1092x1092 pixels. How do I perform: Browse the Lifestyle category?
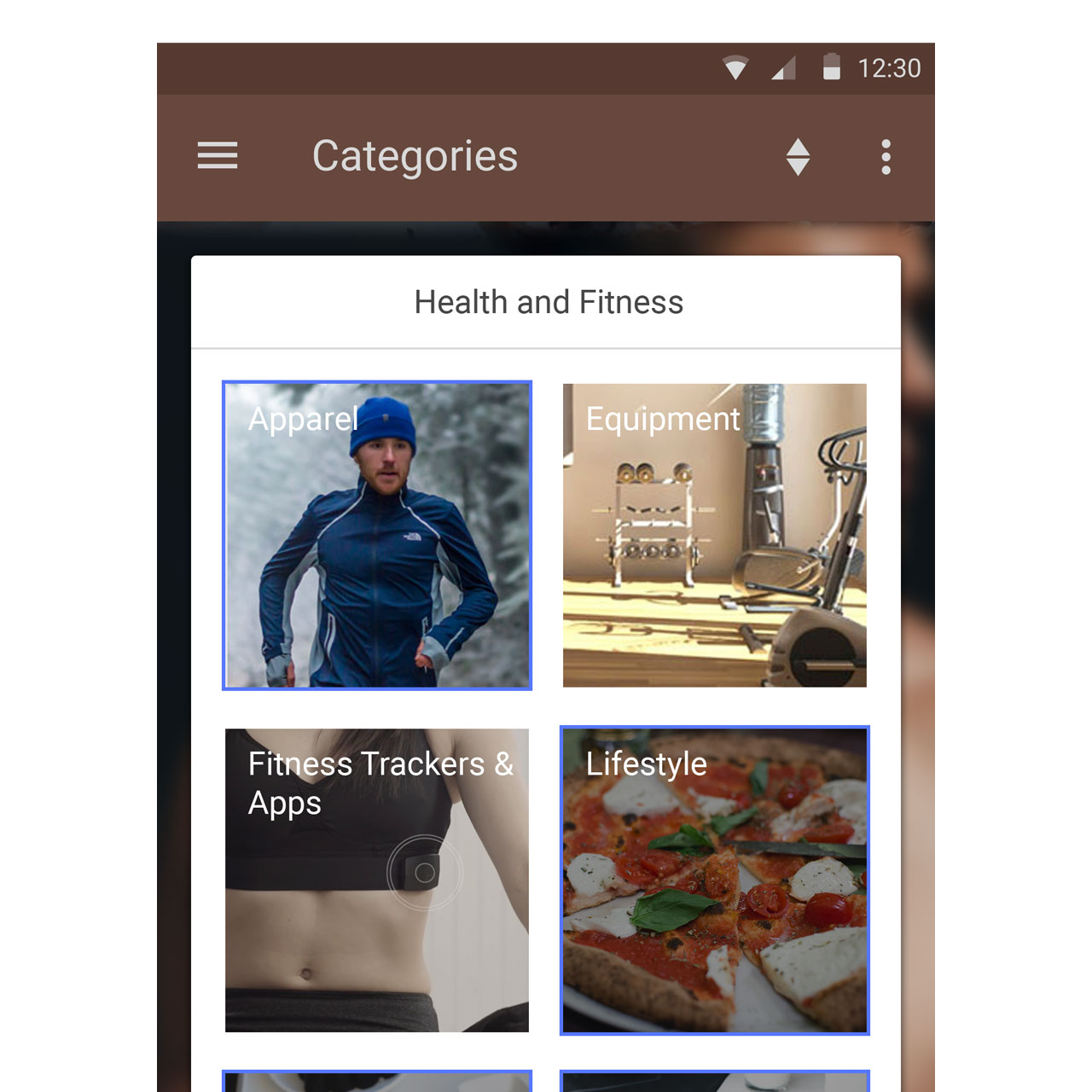click(x=715, y=880)
